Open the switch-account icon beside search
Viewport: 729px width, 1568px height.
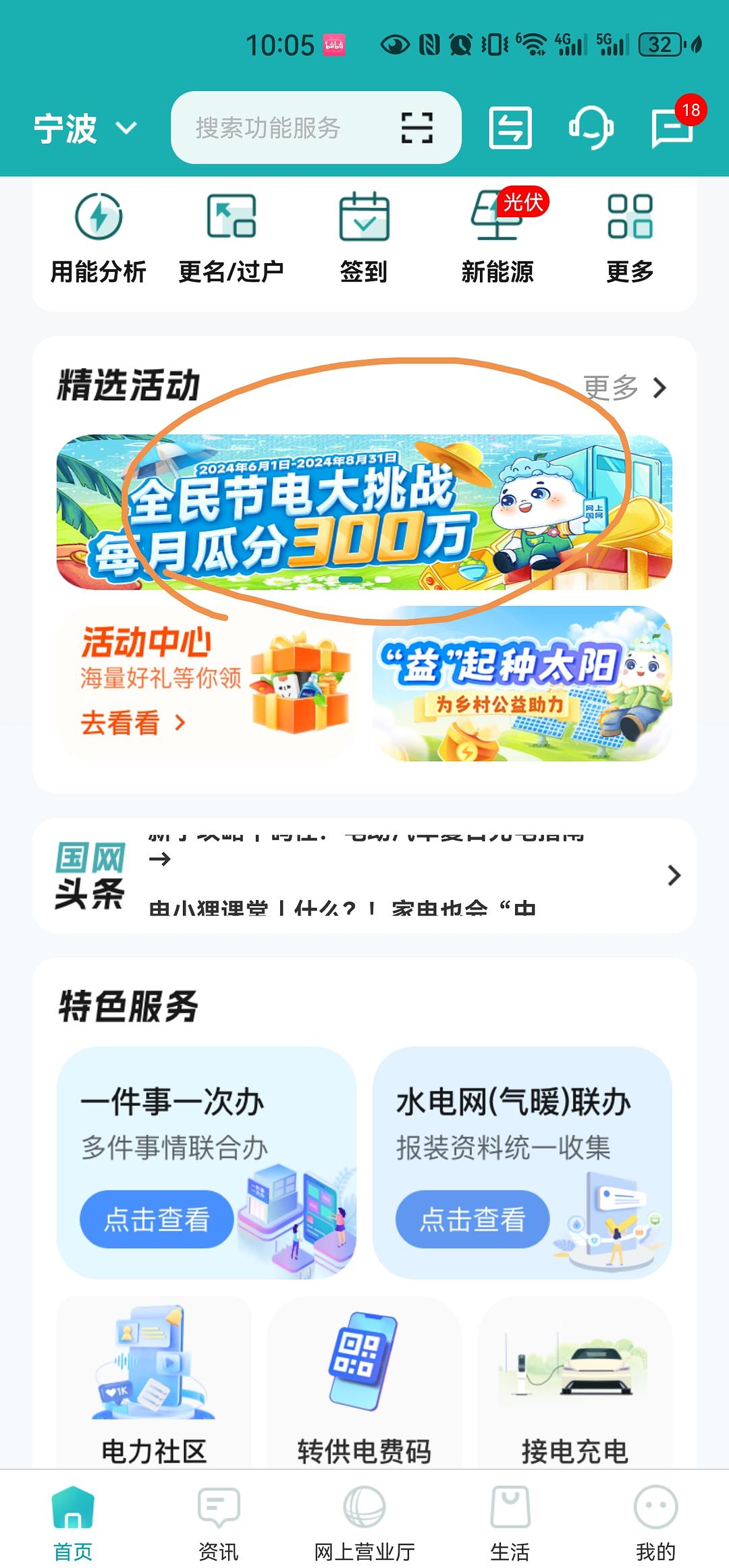(510, 128)
